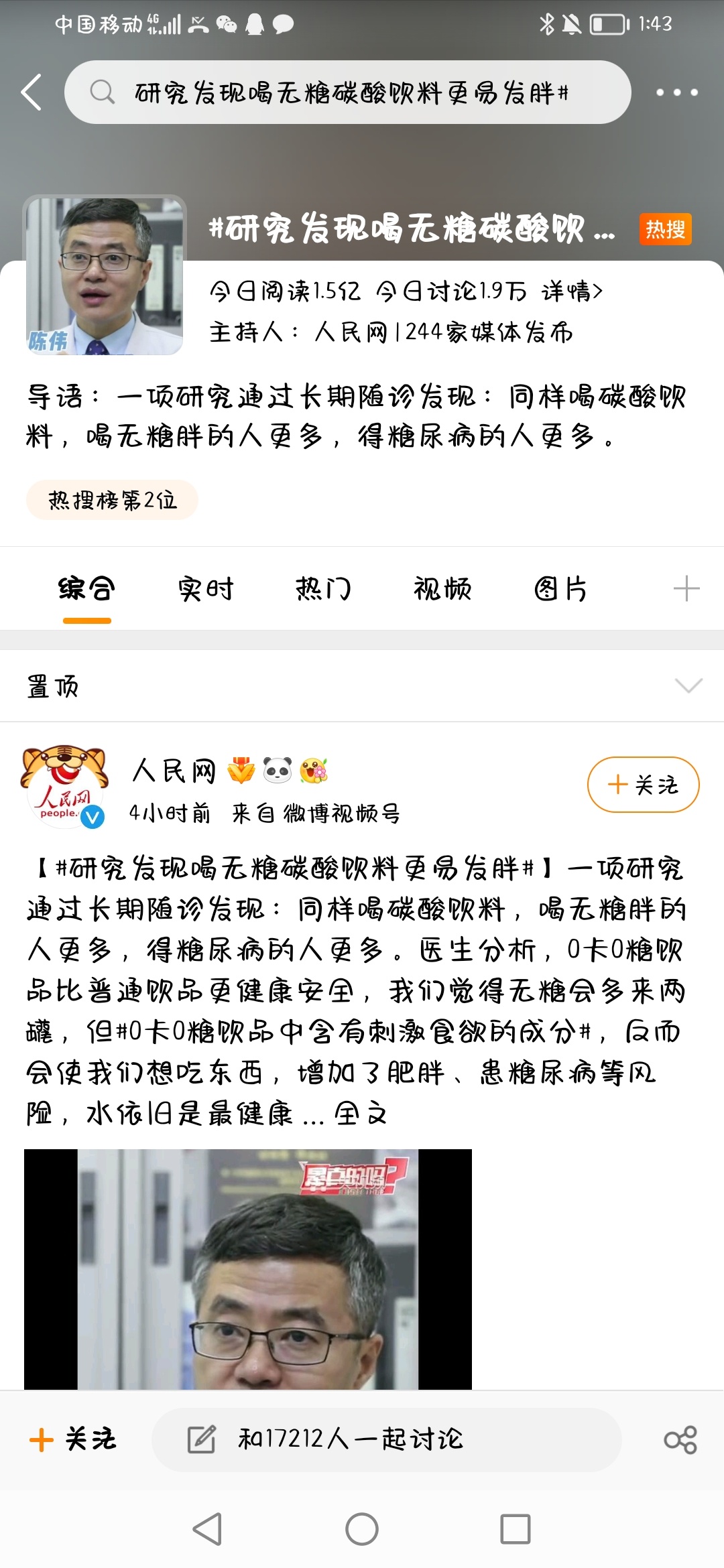Switch to the 图片 tab

point(560,589)
